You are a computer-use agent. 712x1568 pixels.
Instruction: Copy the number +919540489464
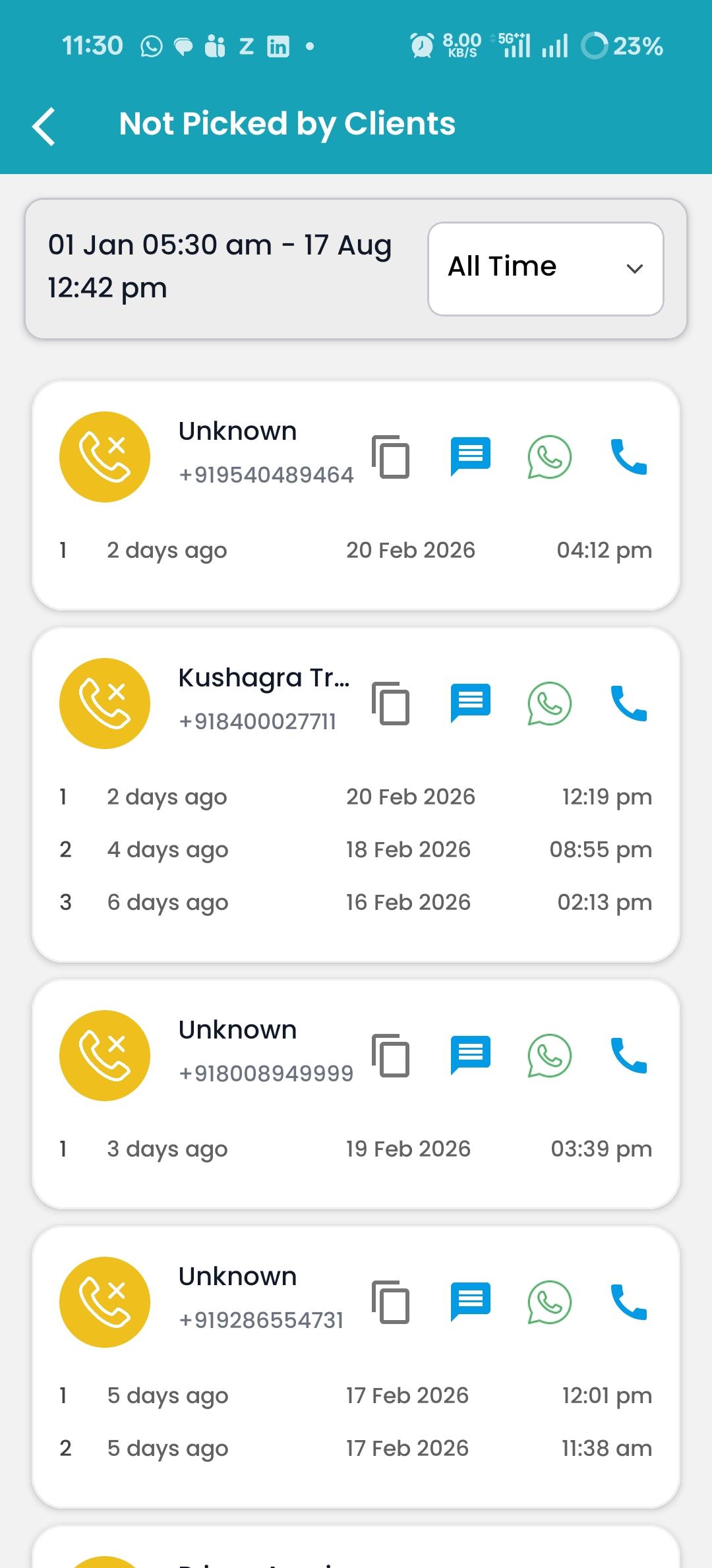[391, 457]
